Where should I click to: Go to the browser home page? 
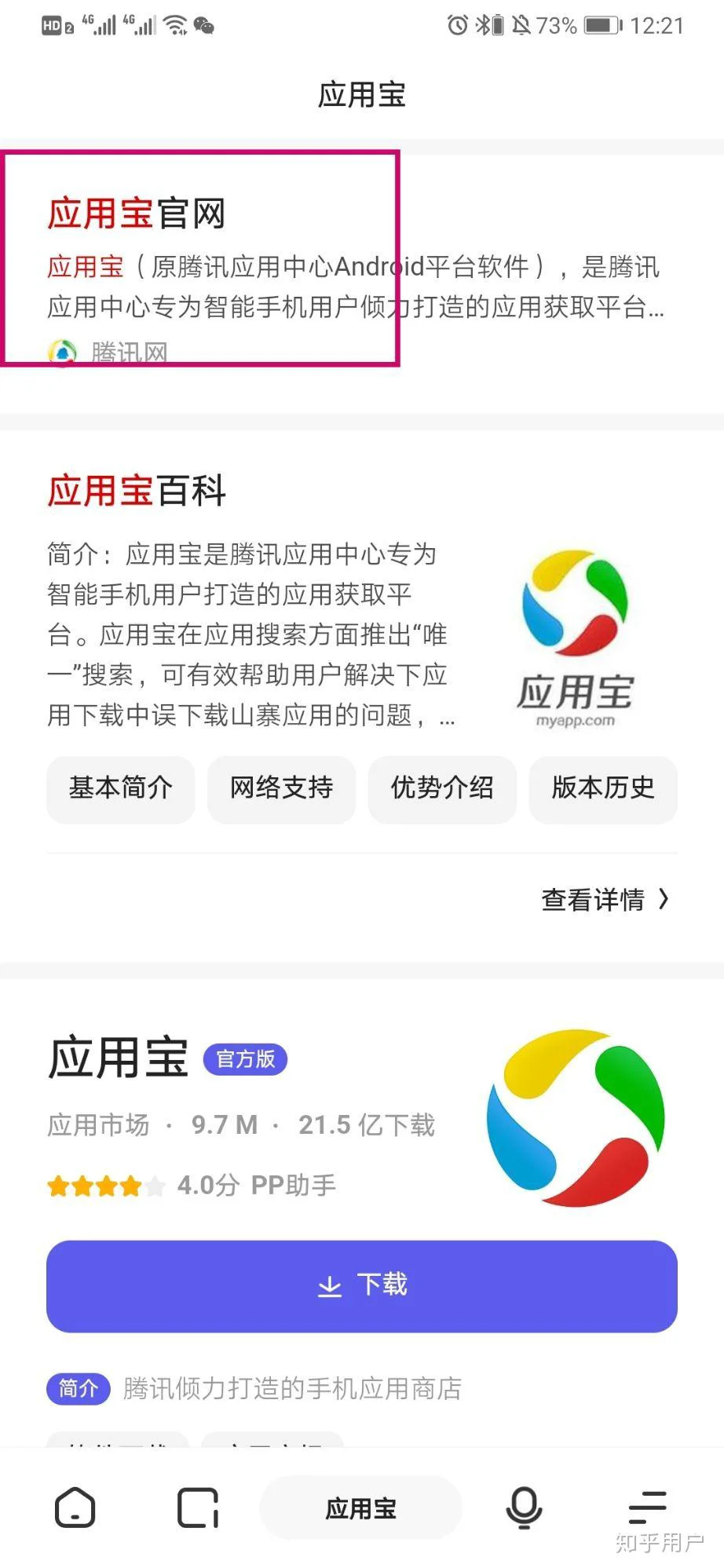coord(75,1508)
